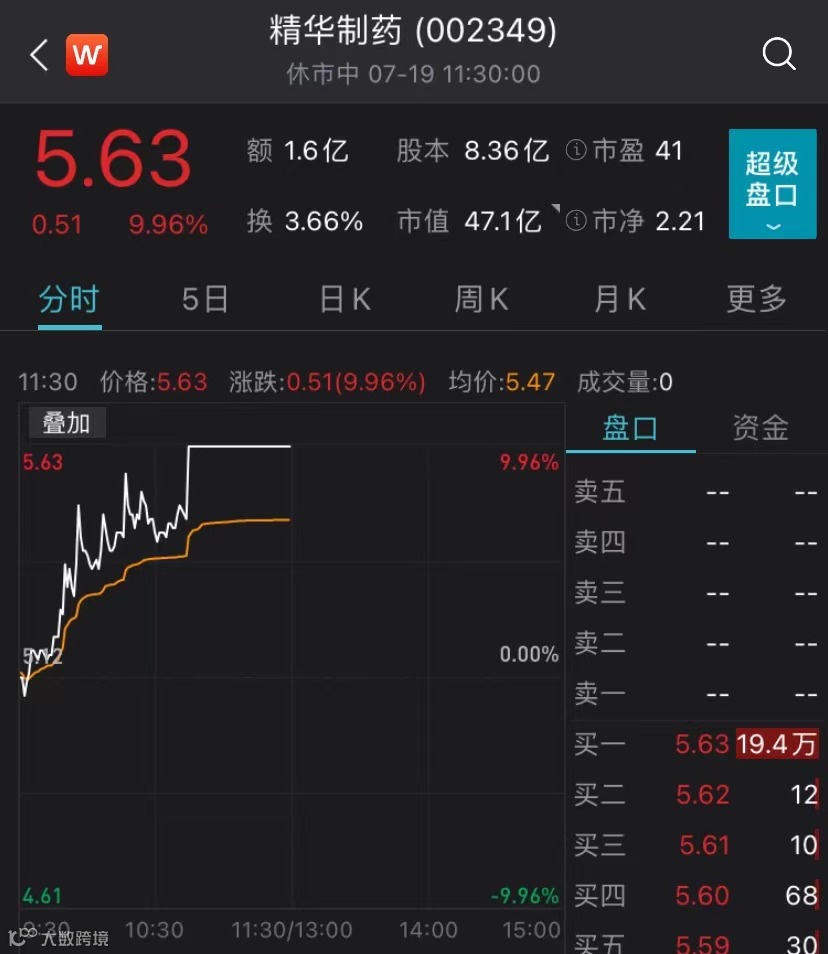Show the 日K candlestick chart
The image size is (828, 954).
coord(345,299)
